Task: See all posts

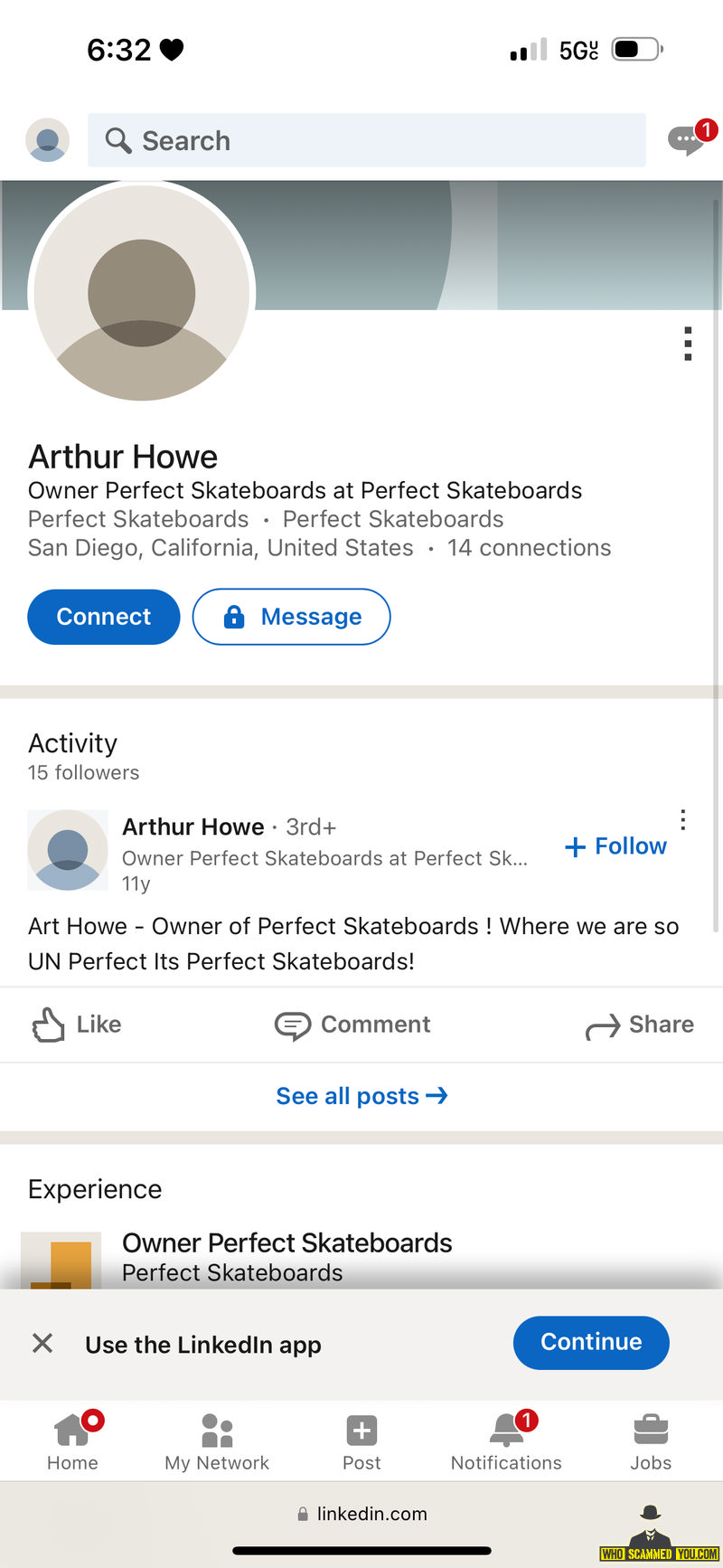Action: [x=361, y=1096]
